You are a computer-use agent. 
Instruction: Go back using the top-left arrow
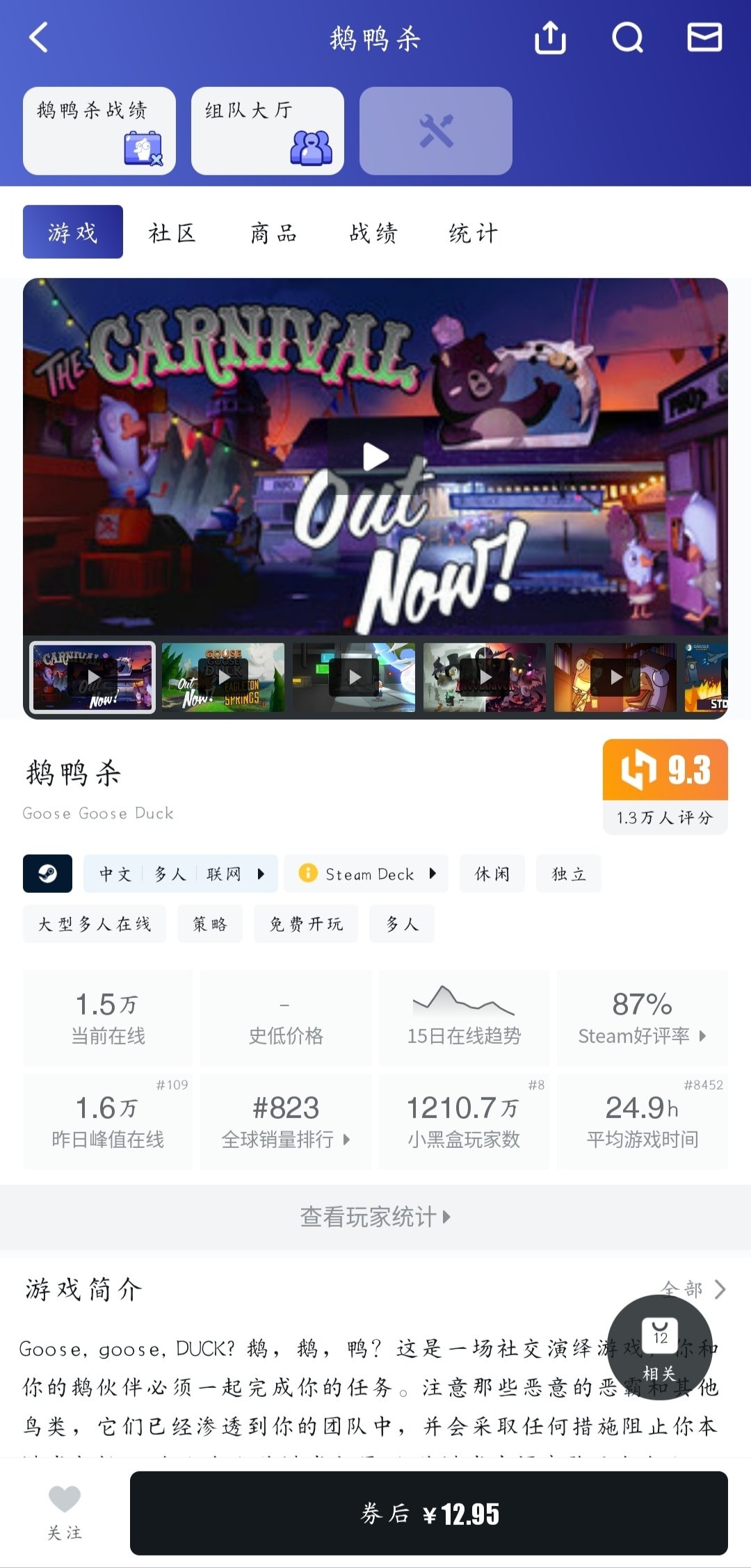39,38
